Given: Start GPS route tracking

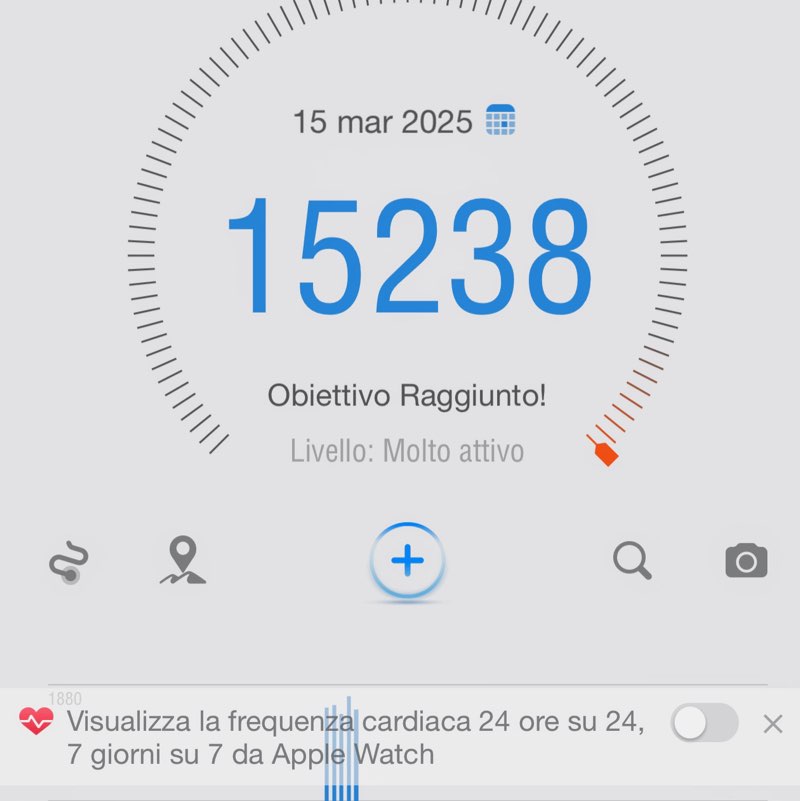Looking at the screenshot, I should point(65,562).
